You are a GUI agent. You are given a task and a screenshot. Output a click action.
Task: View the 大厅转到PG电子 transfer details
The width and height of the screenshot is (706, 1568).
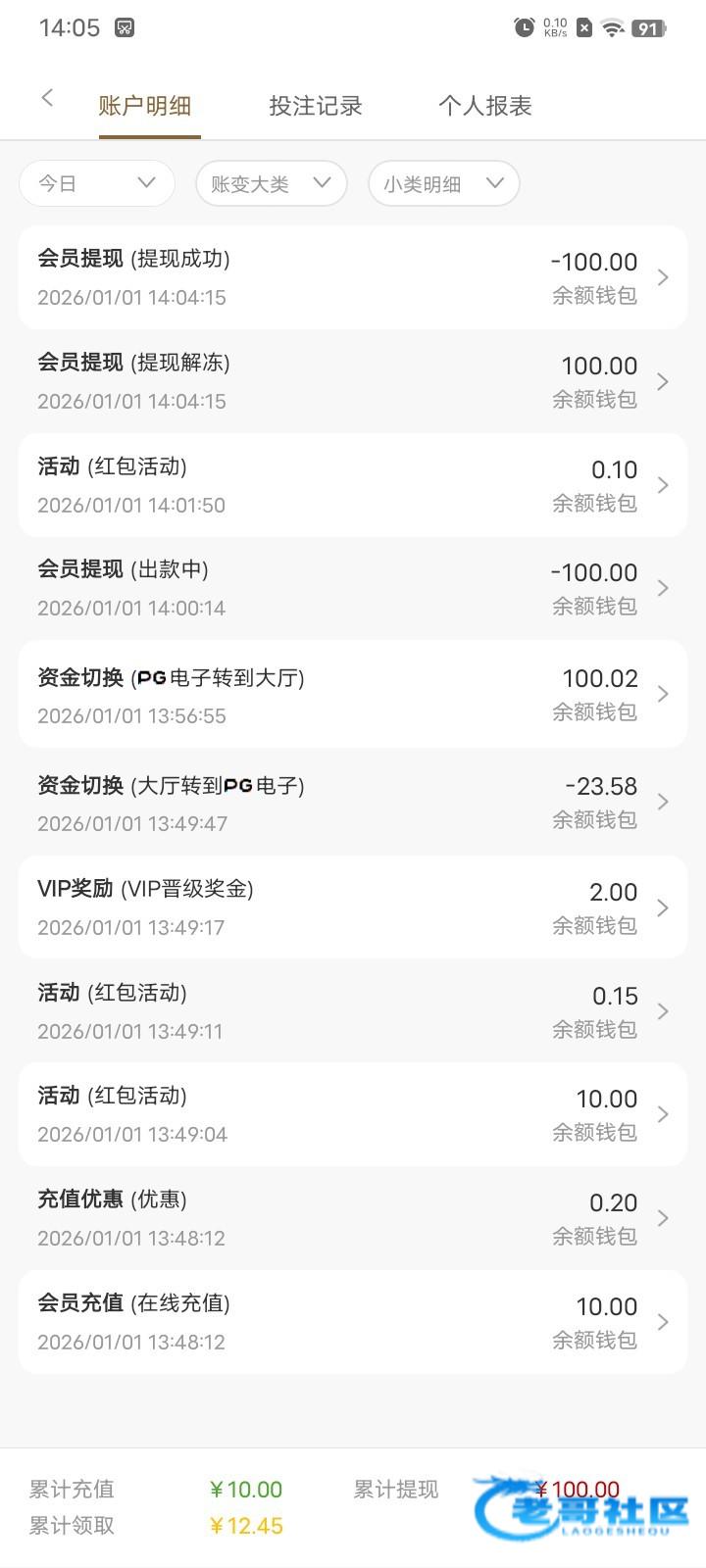[353, 802]
